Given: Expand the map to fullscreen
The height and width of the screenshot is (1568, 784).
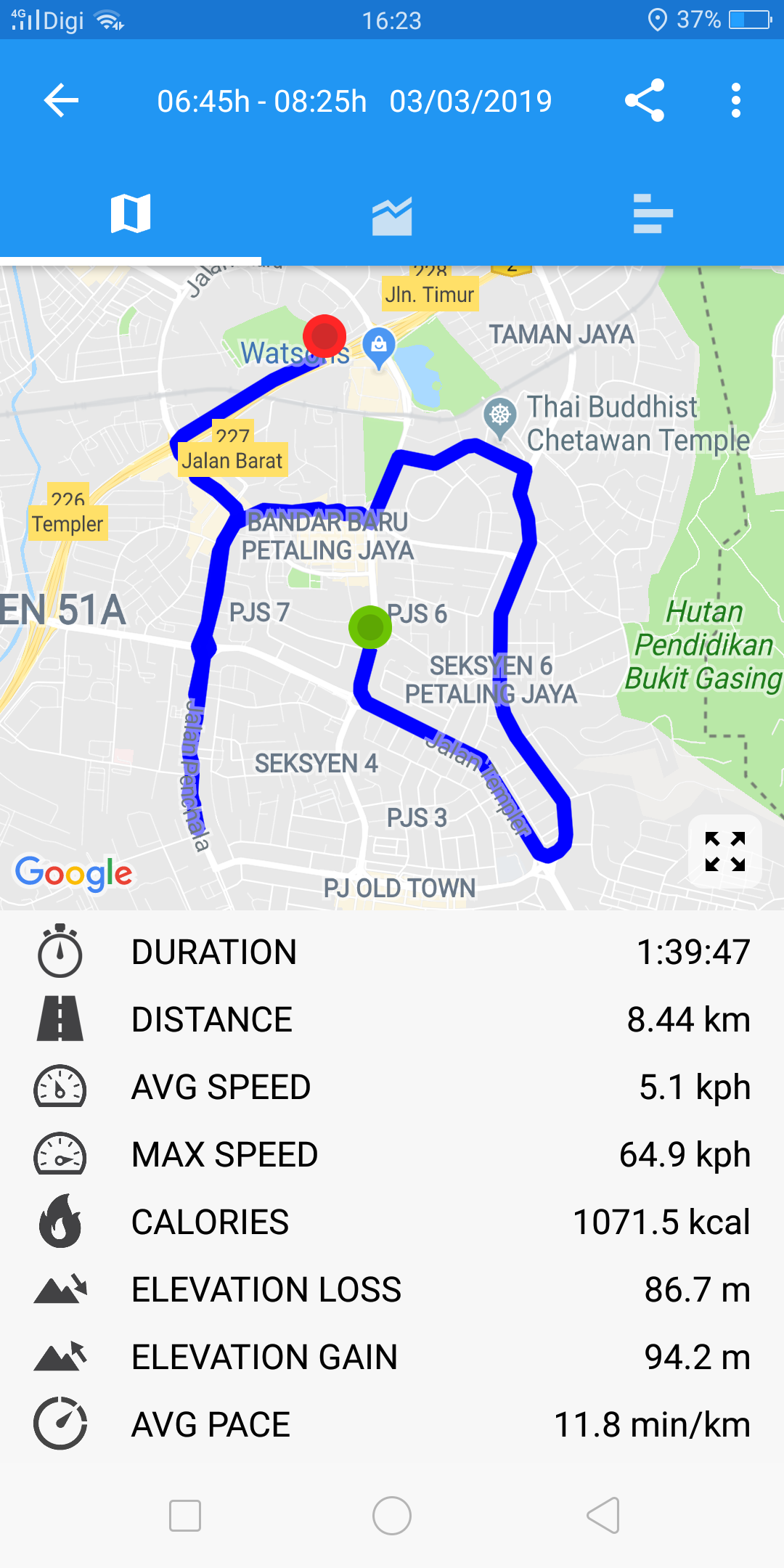Looking at the screenshot, I should pos(725,851).
